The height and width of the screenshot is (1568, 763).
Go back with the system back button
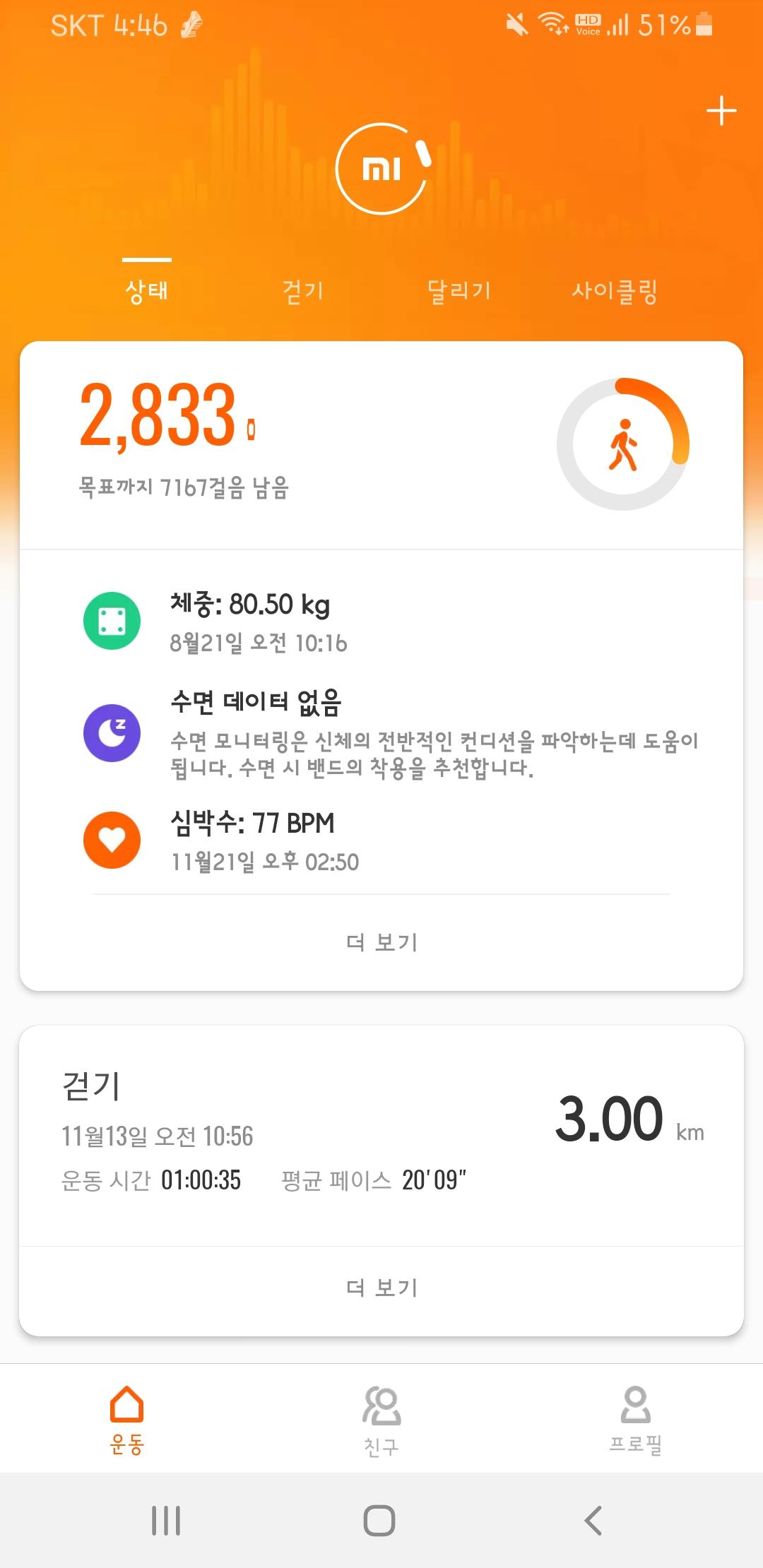(x=593, y=1520)
